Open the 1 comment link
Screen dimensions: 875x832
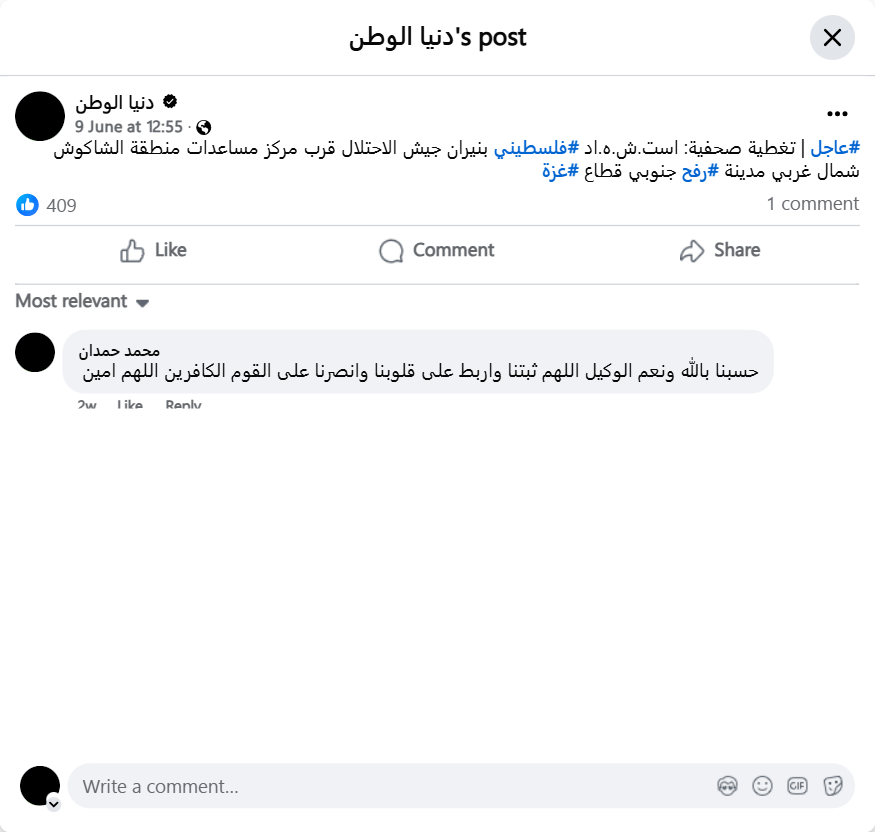coord(812,204)
